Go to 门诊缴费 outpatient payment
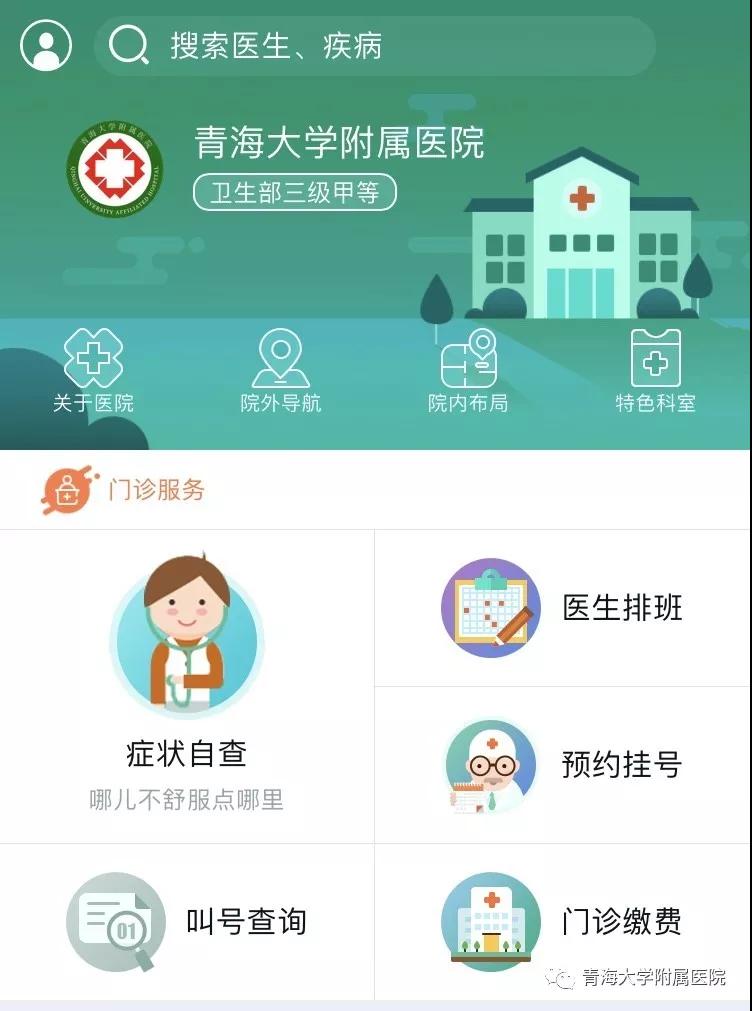Screen dimensions: 752x1011 coord(562,921)
